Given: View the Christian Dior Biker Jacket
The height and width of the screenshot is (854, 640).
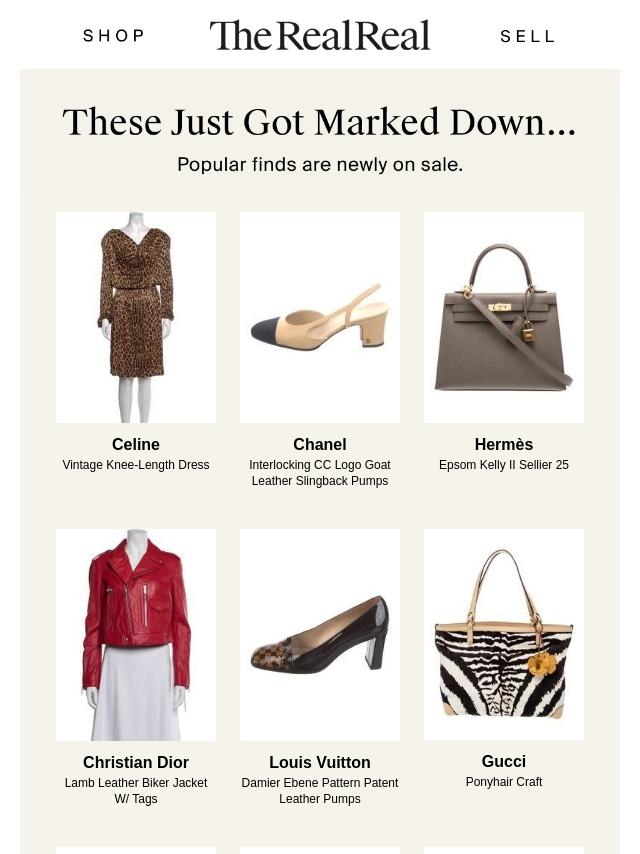Looking at the screenshot, I should (136, 635).
